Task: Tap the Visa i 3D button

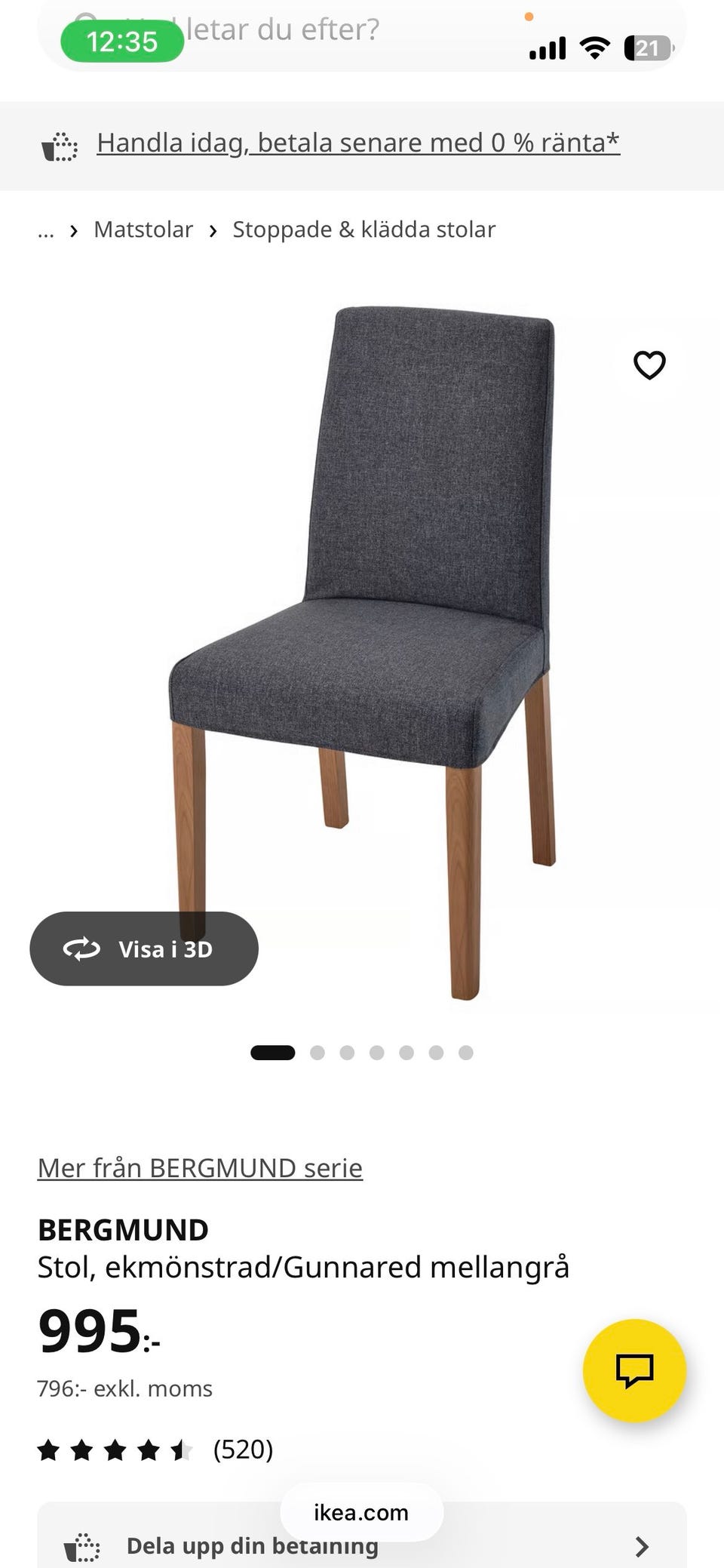Action: (x=144, y=948)
